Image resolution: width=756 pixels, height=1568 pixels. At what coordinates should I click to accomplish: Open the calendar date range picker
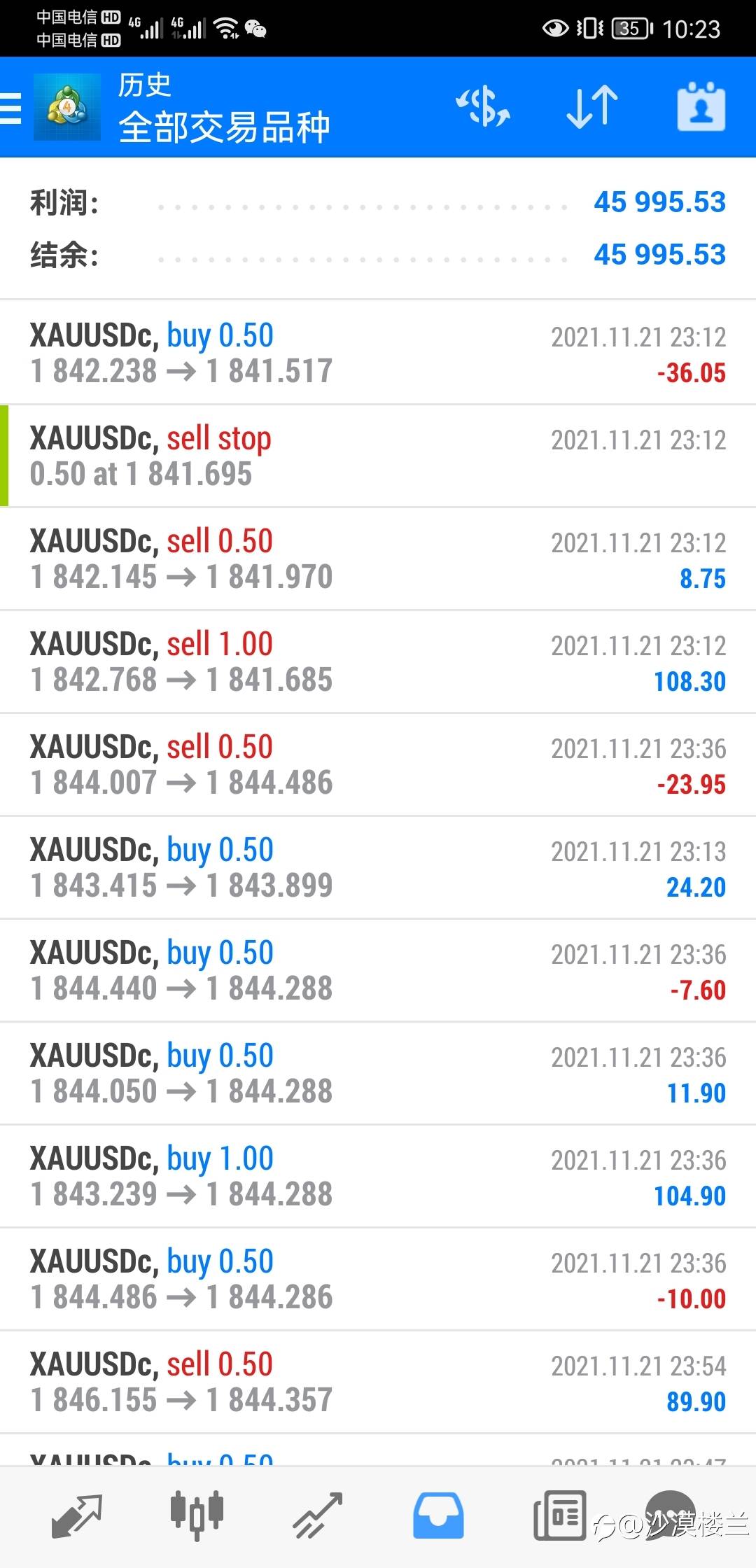(701, 107)
